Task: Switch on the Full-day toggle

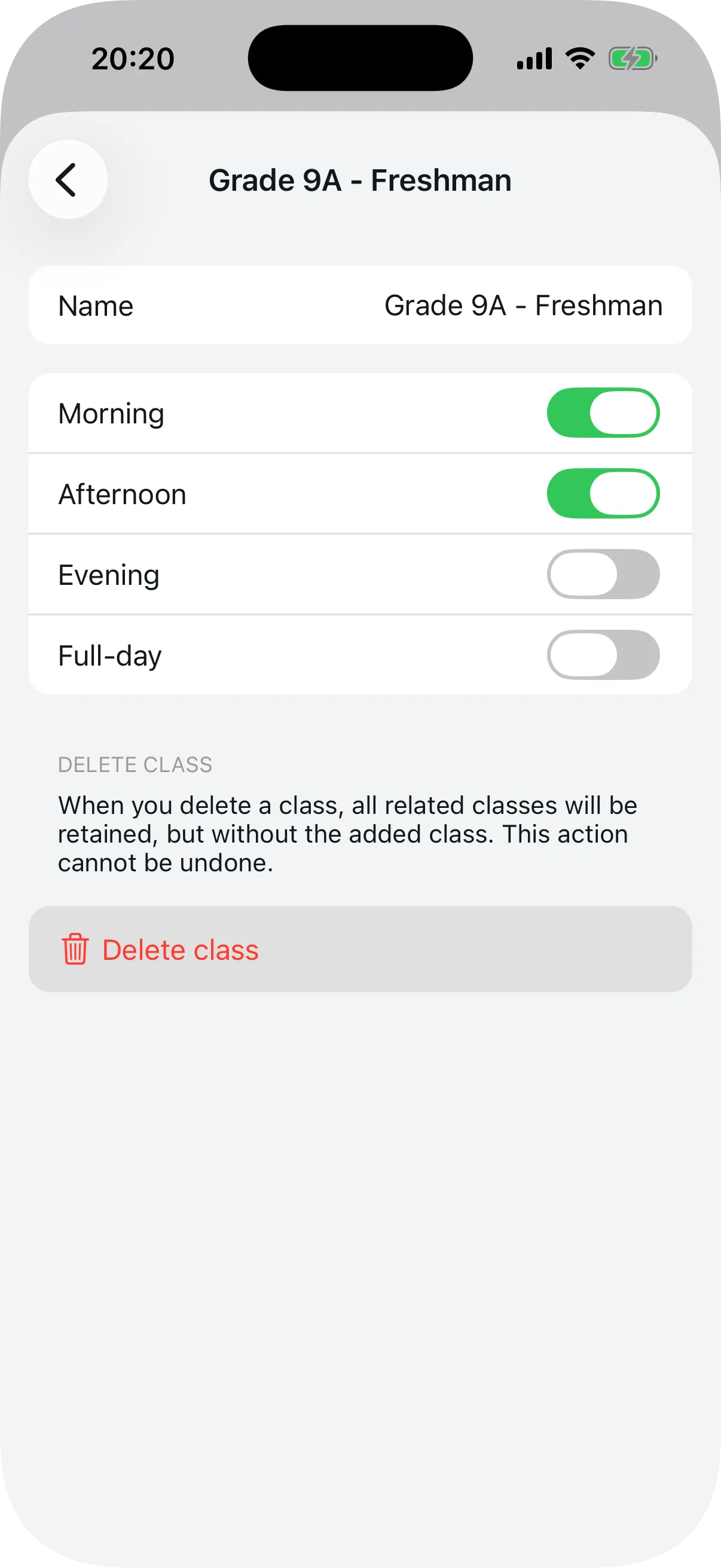Action: pyautogui.click(x=604, y=655)
